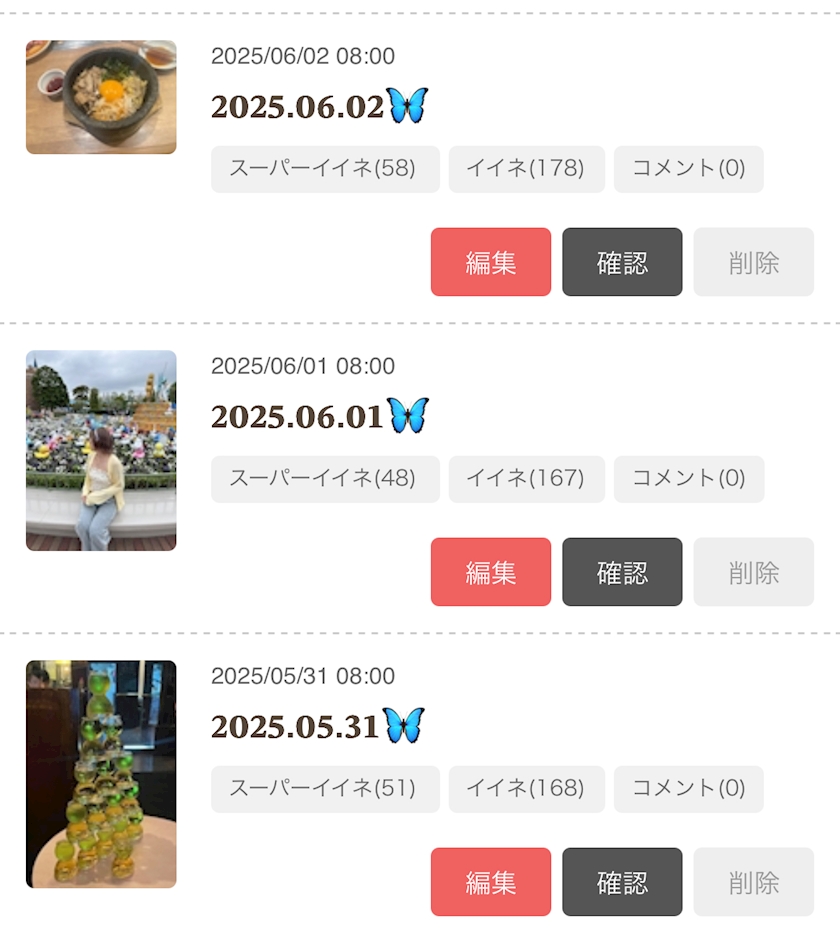This screenshot has height=935, width=840.
Task: View イイネ(167) on the 2025.06.01 post
Action: click(526, 478)
